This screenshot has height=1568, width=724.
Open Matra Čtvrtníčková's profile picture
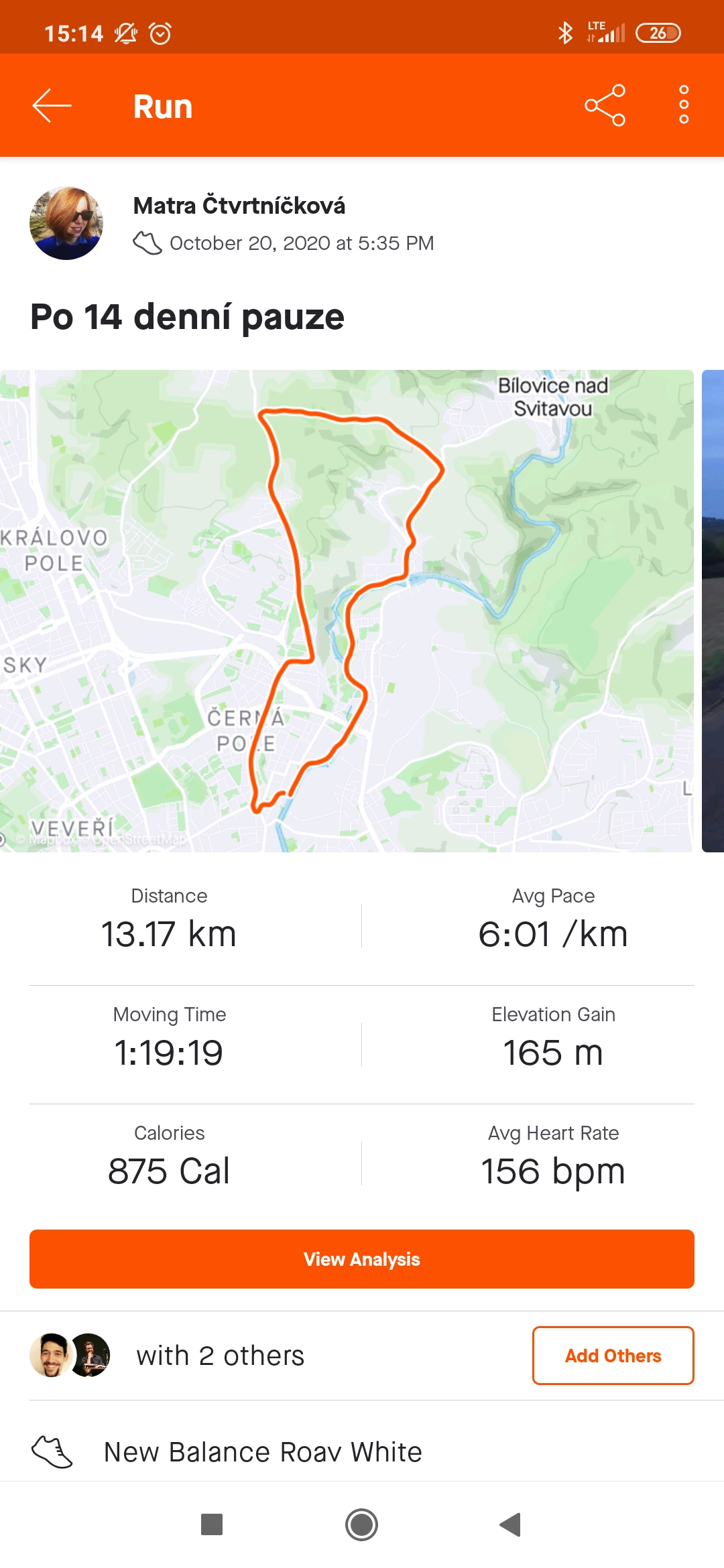pos(66,223)
